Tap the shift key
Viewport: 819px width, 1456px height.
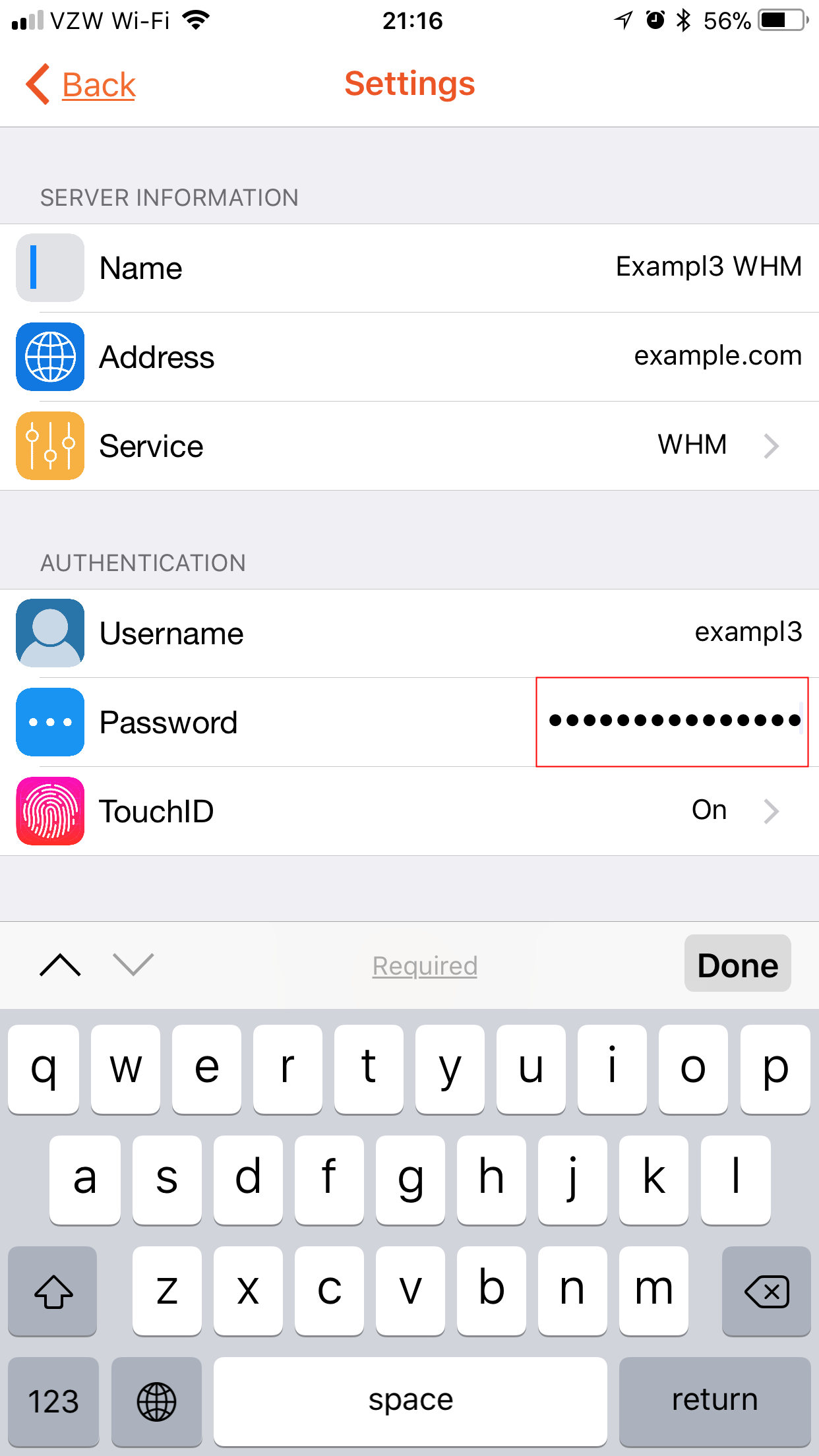53,1291
